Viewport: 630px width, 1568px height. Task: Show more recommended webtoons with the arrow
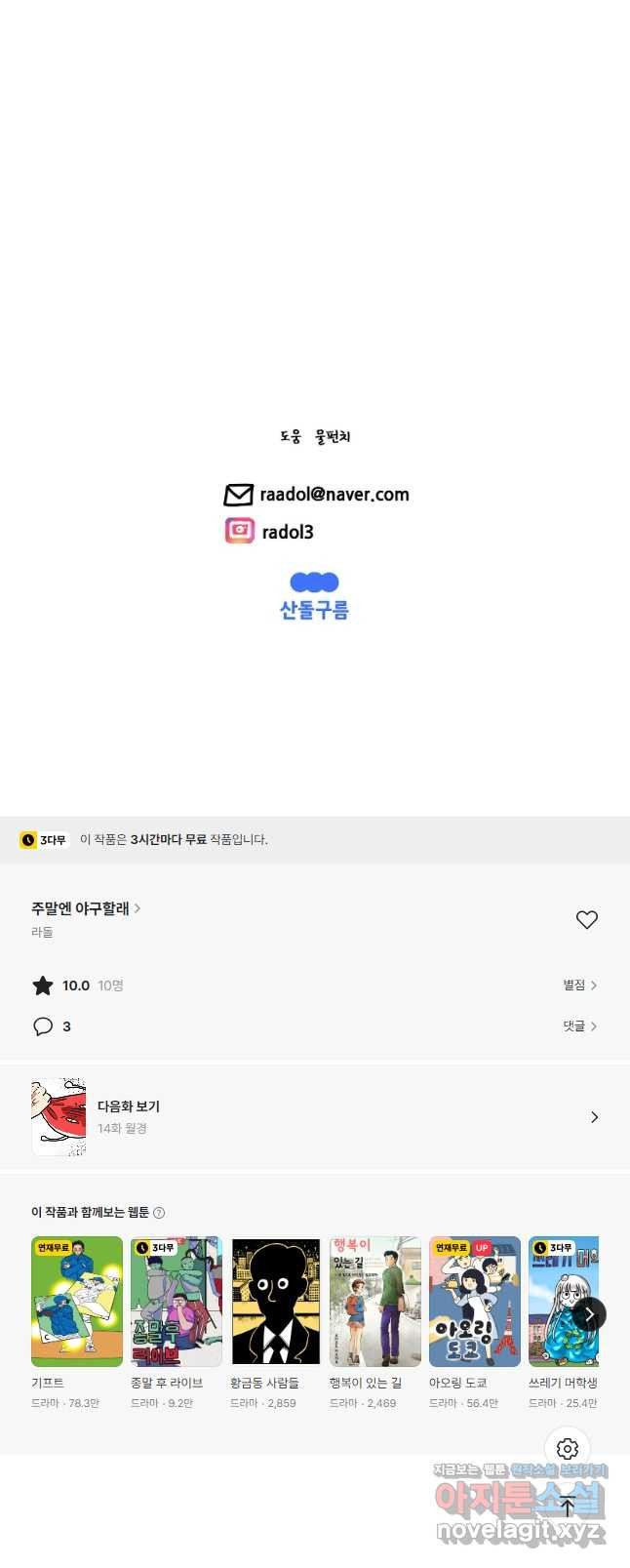coord(589,1314)
